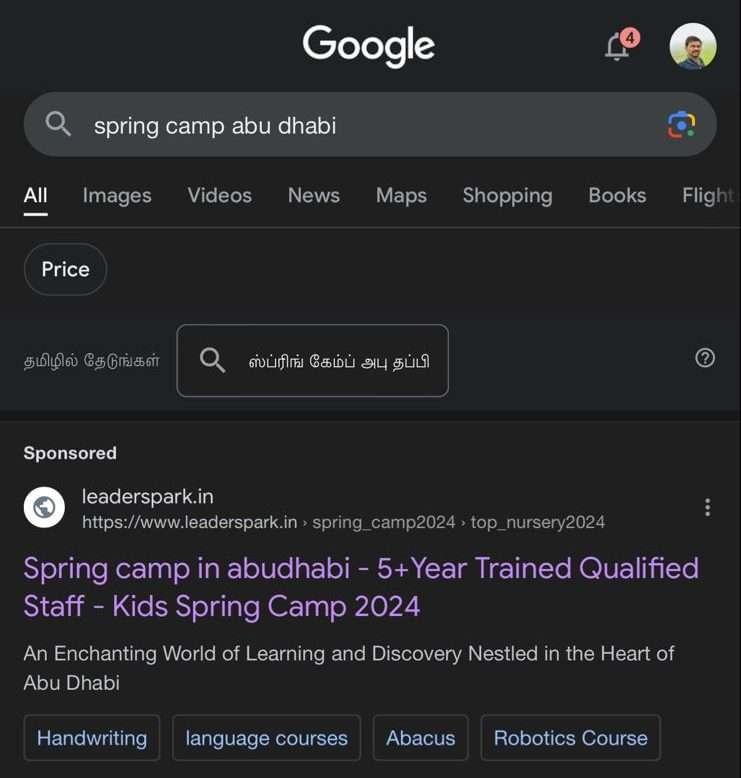The width and height of the screenshot is (741, 778).
Task: Switch to the Images tab
Action: pyautogui.click(x=117, y=196)
